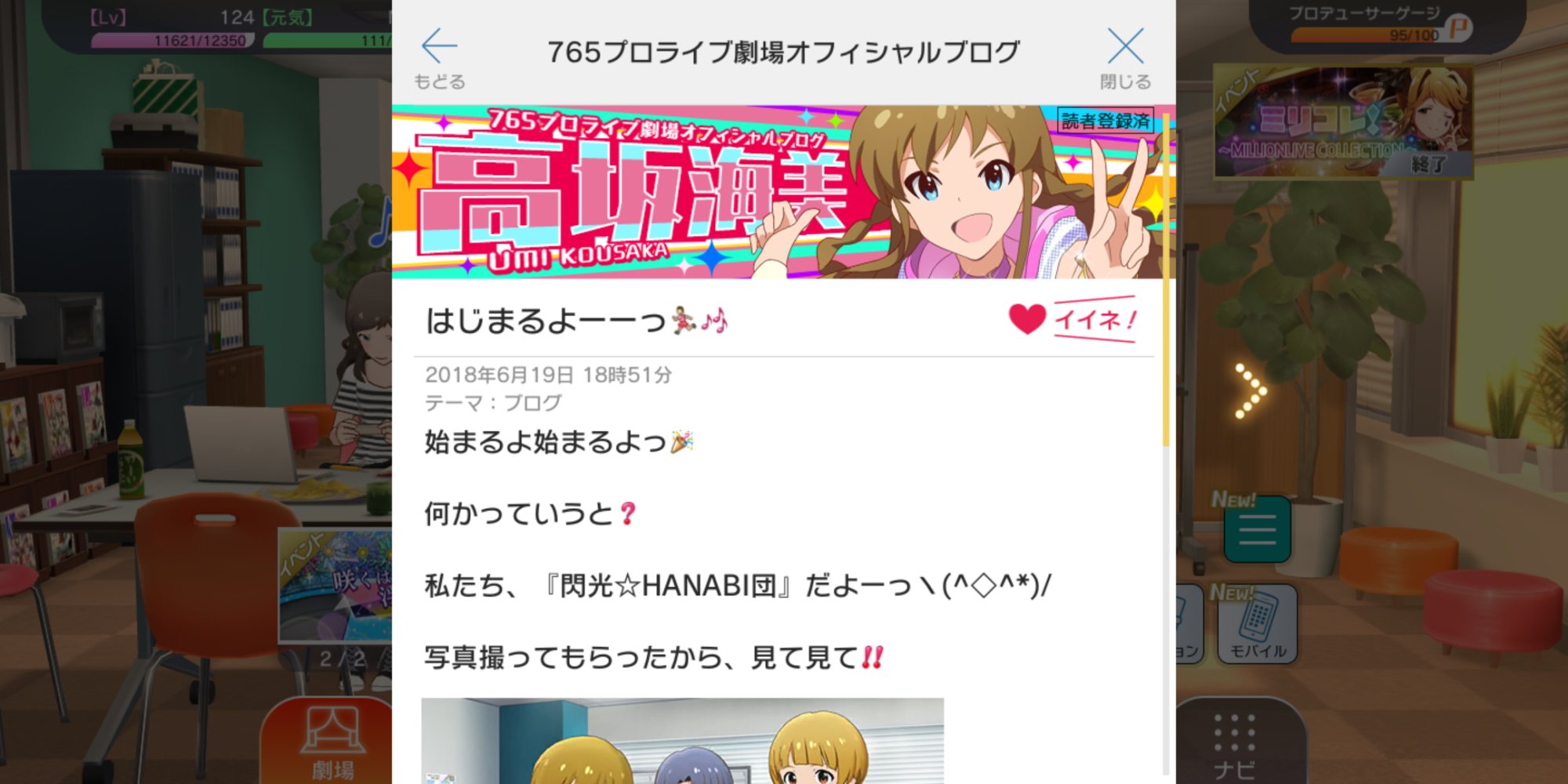Open the photo in the blog post

click(682, 741)
